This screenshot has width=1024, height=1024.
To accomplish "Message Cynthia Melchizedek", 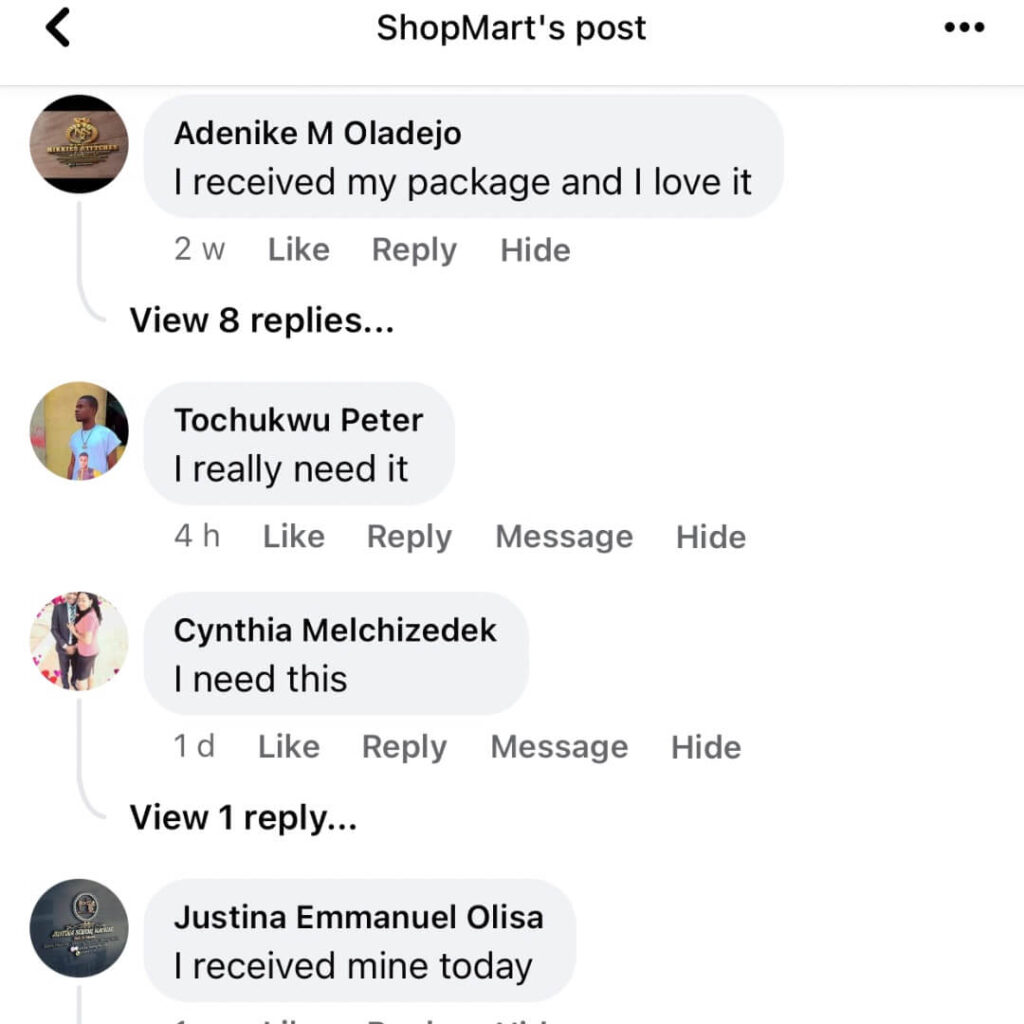I will pyautogui.click(x=559, y=747).
